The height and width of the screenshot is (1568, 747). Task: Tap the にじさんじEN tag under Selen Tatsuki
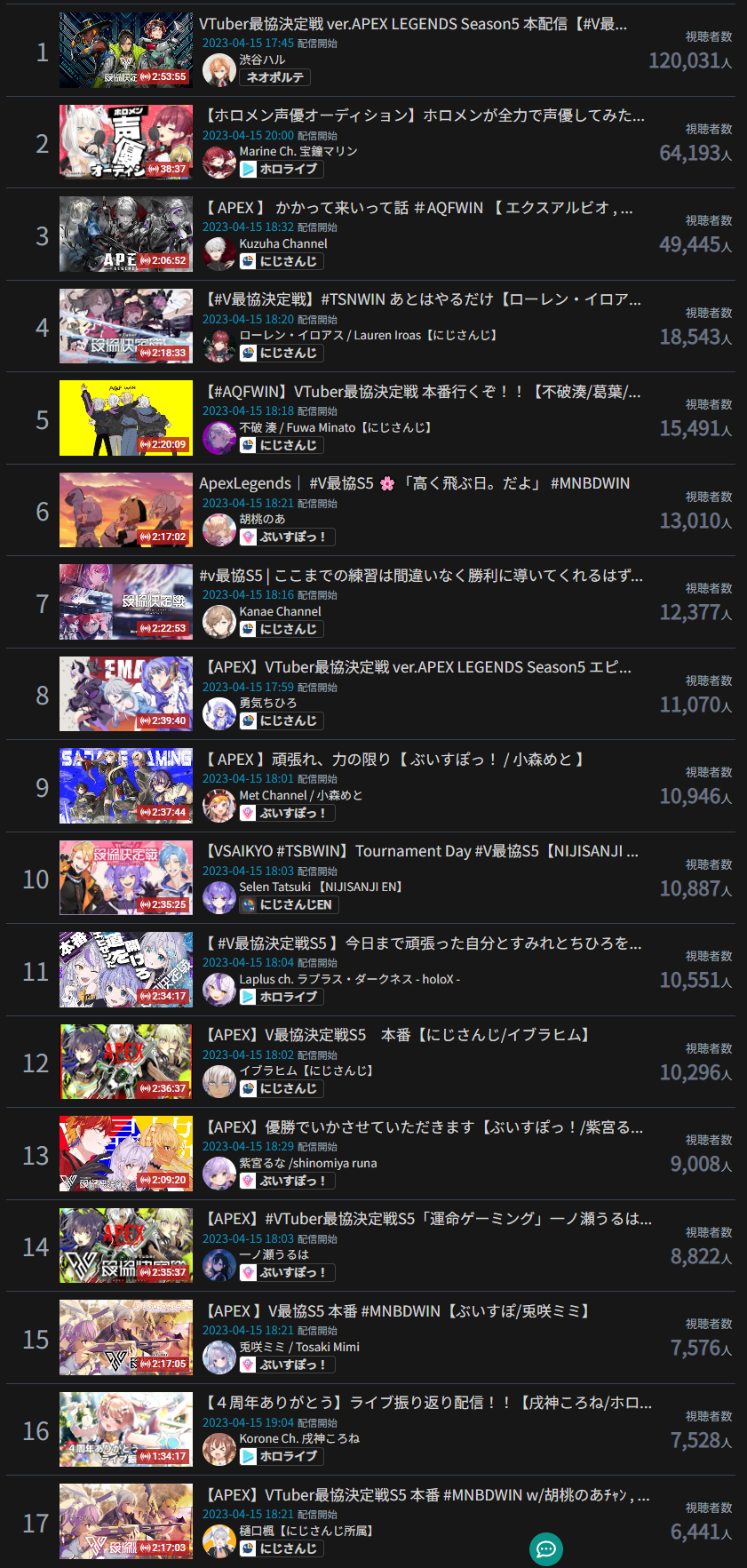click(289, 904)
